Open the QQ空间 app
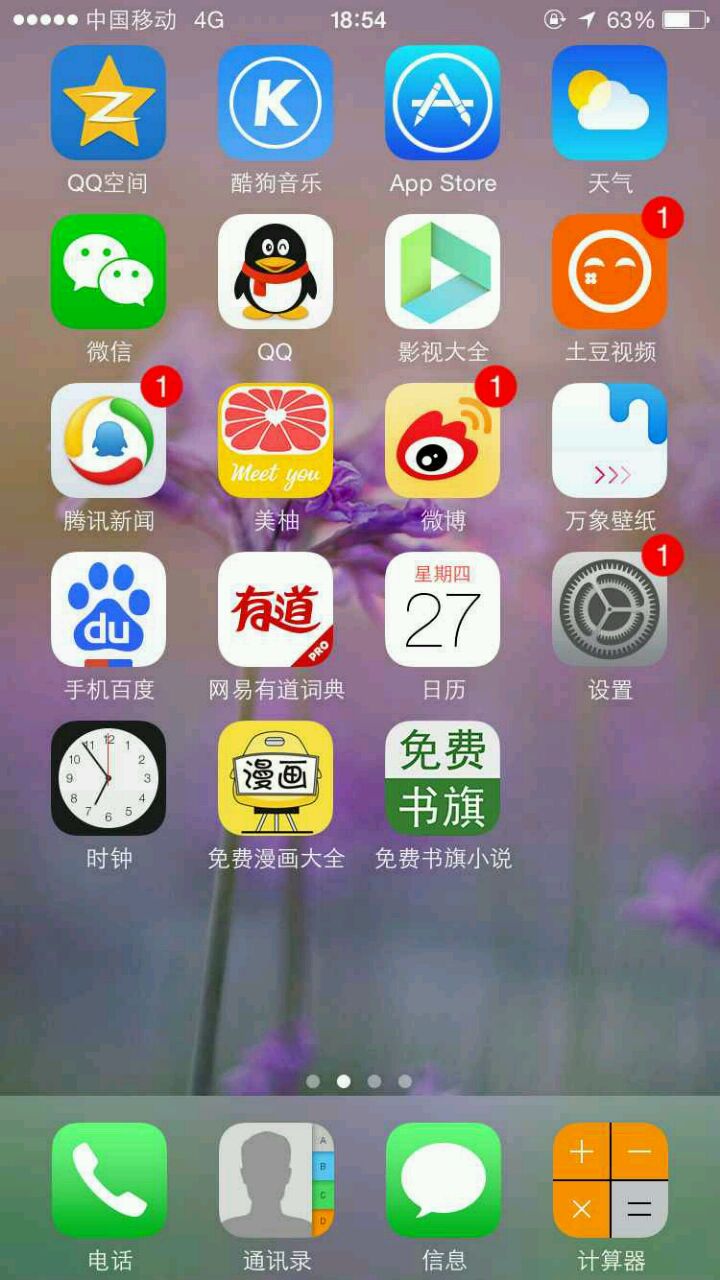Image resolution: width=720 pixels, height=1280 pixels. click(108, 103)
